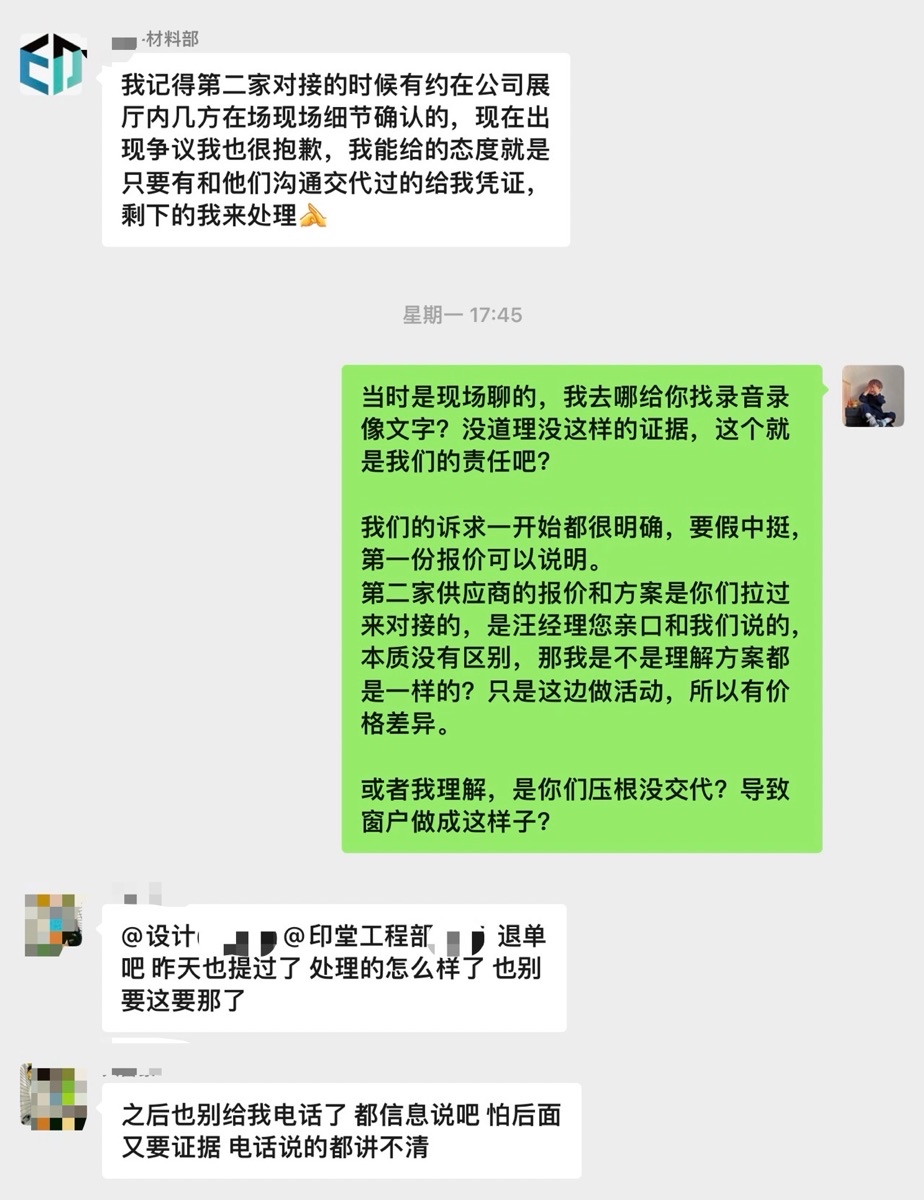Open avatar beside 之后也别给我电话了 message

tap(53, 1097)
